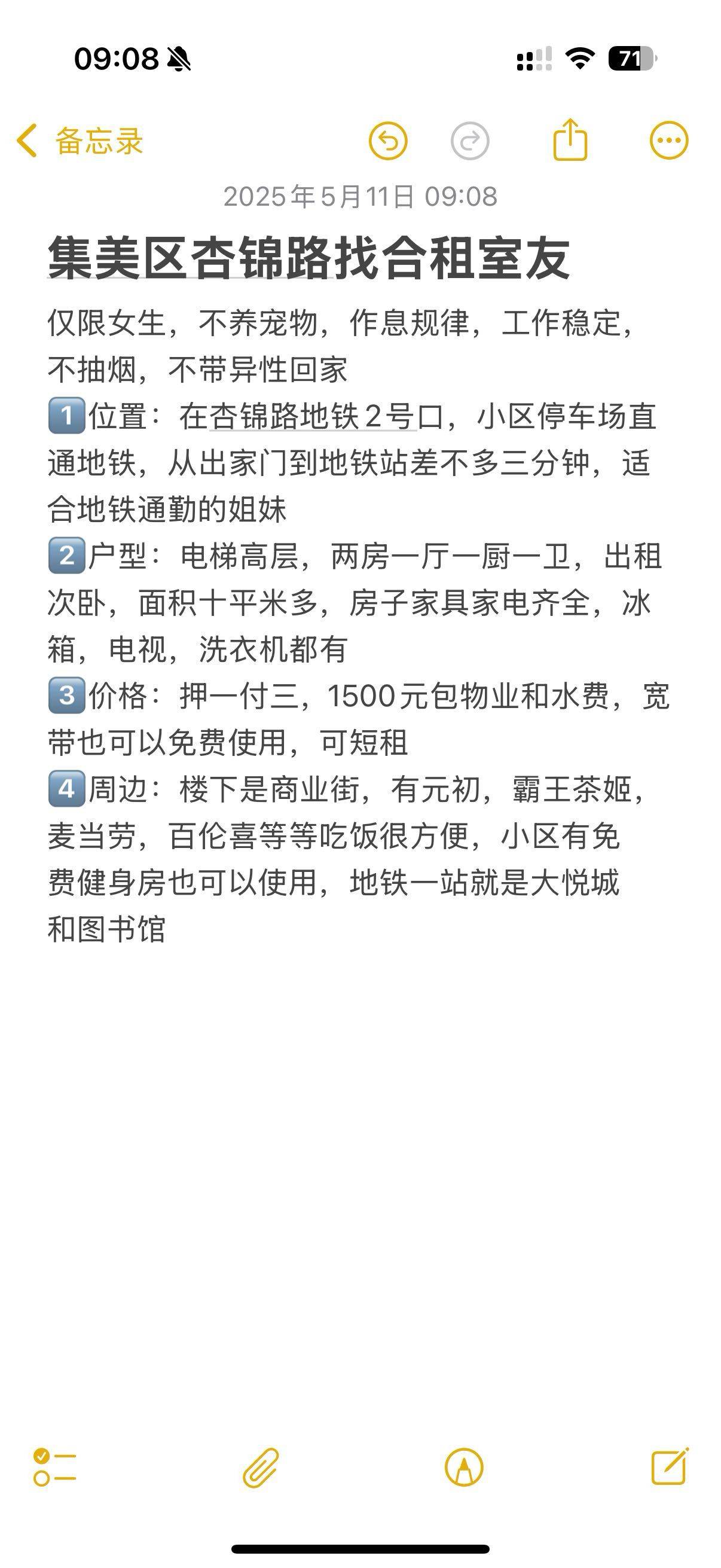This screenshot has height=1568, width=721.
Task: Open the more options menu
Action: point(669,141)
